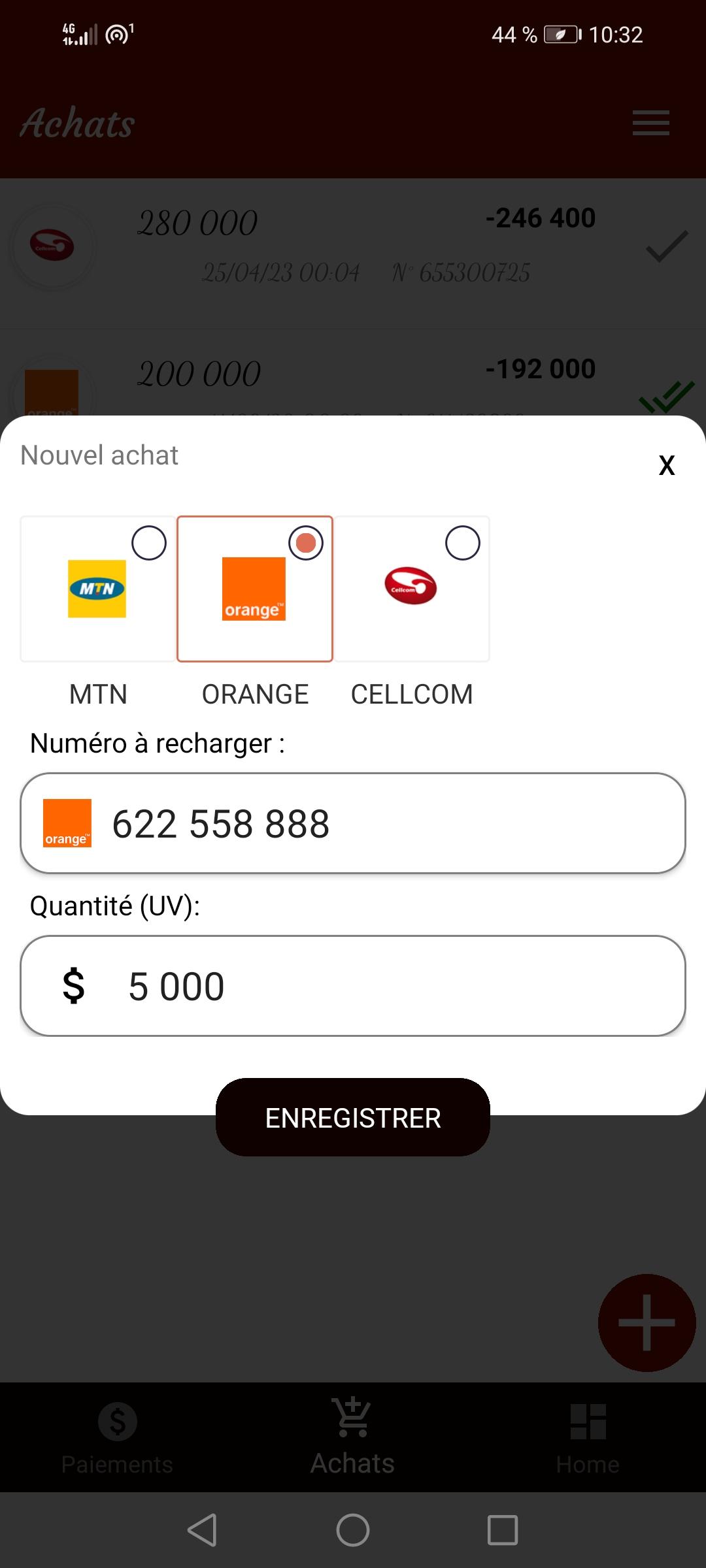Image resolution: width=706 pixels, height=1568 pixels.
Task: Close the Nouvel achat dialog
Action: [666, 465]
